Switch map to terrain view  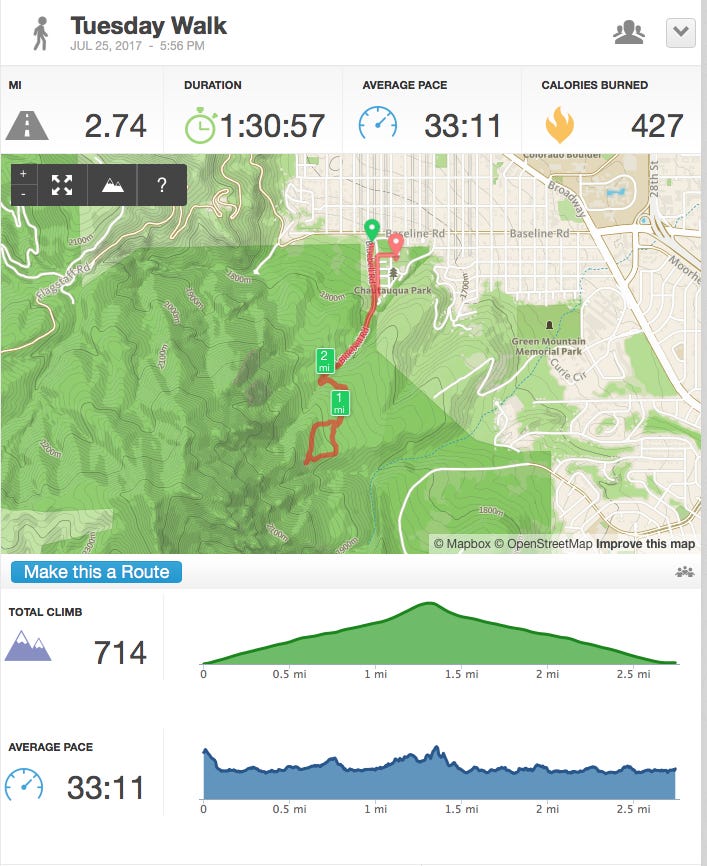click(113, 185)
